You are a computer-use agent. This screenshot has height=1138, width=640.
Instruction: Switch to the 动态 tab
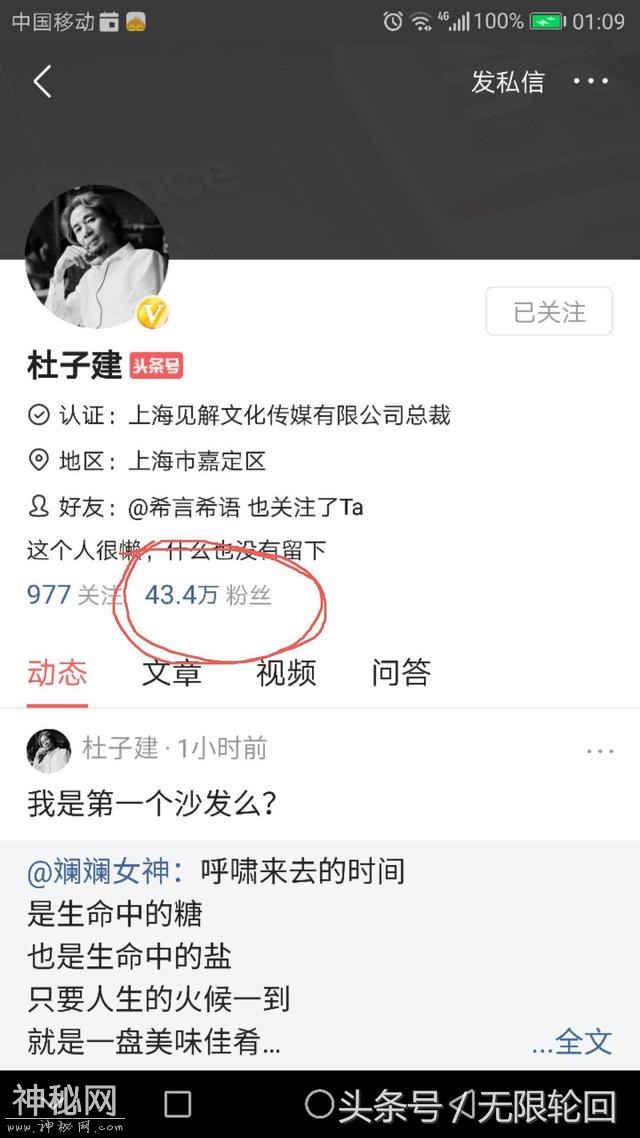(57, 672)
